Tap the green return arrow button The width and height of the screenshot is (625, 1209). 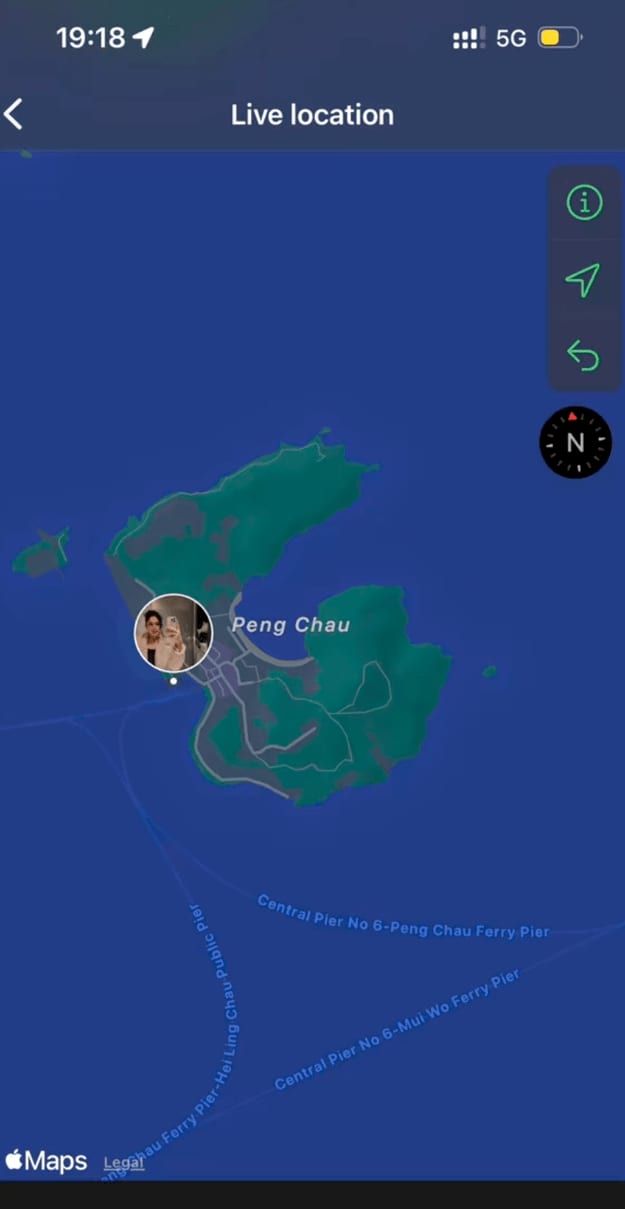(x=583, y=355)
